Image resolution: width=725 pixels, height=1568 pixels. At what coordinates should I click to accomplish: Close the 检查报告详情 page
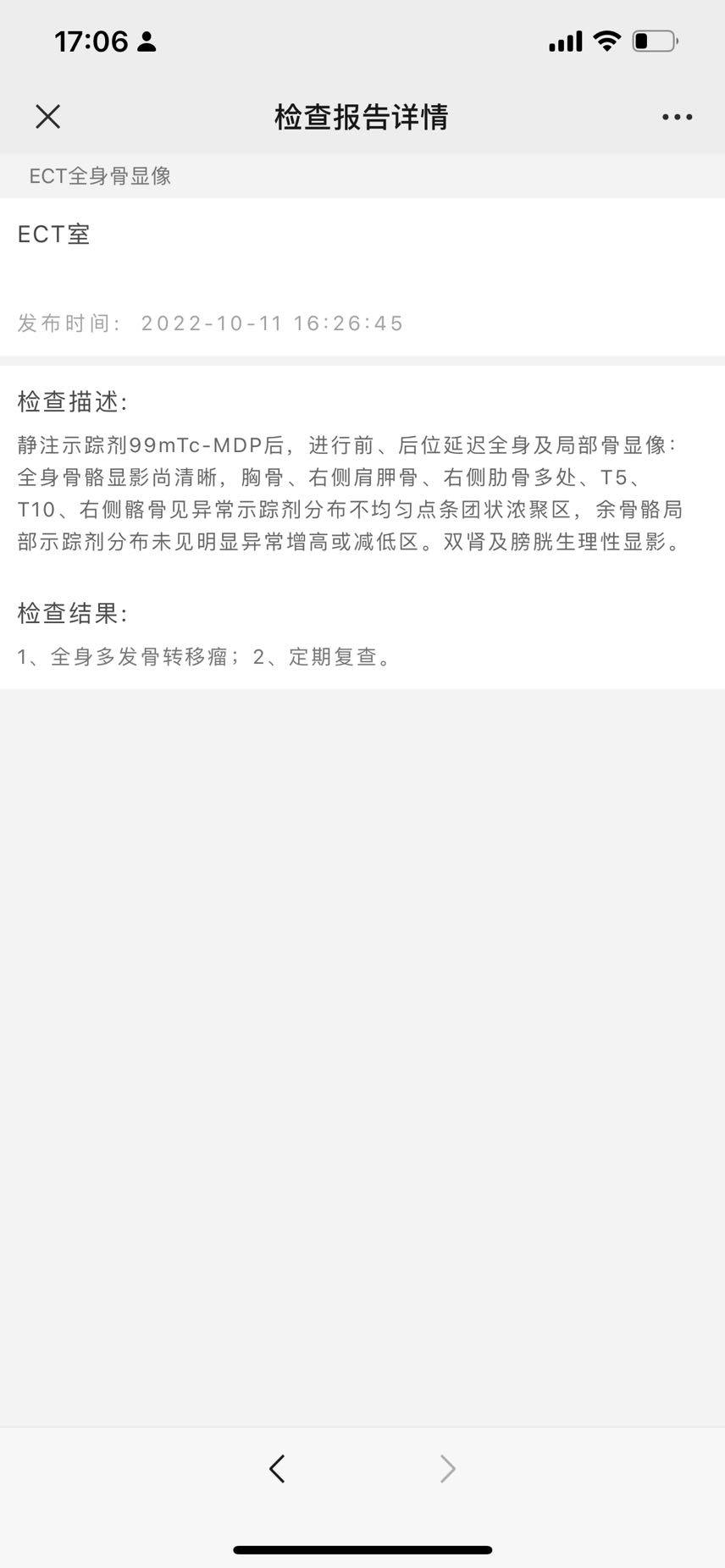48,117
